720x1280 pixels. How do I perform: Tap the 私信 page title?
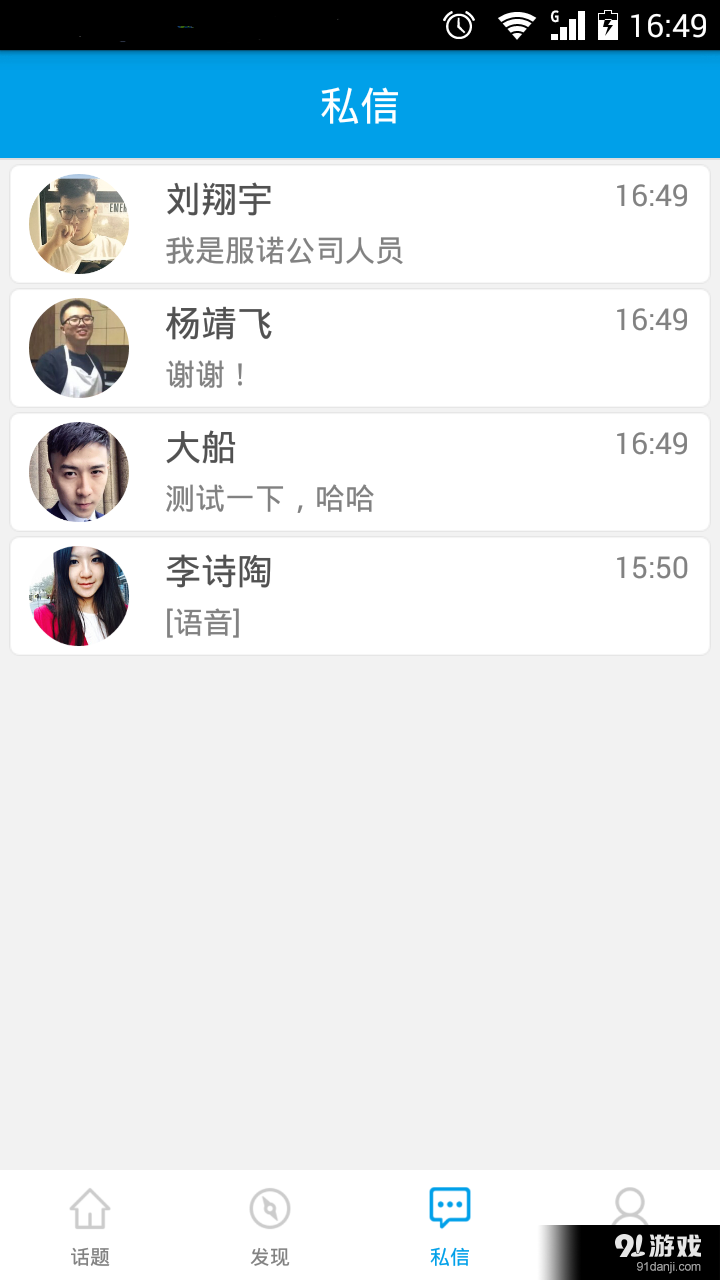click(x=360, y=104)
